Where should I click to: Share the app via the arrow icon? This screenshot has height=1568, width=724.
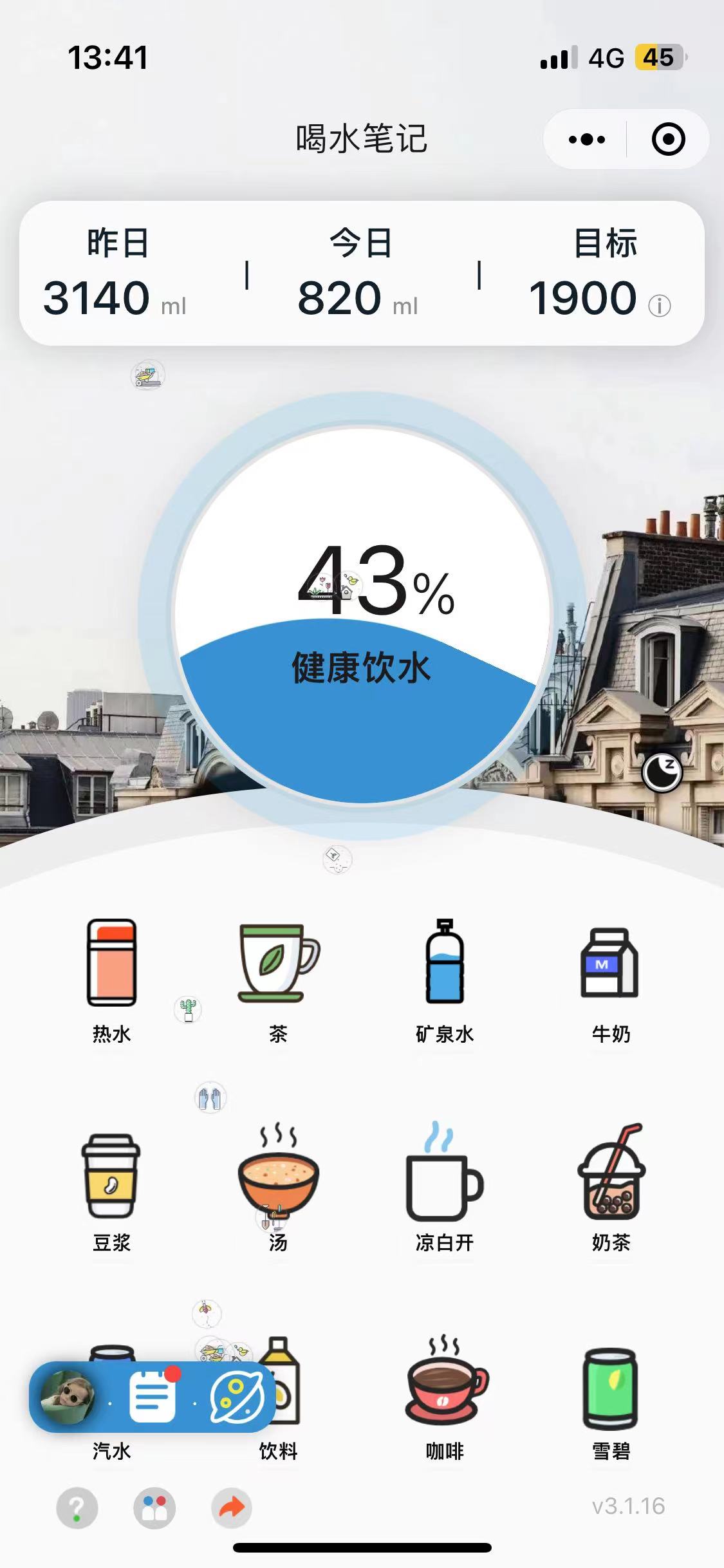click(x=232, y=1507)
